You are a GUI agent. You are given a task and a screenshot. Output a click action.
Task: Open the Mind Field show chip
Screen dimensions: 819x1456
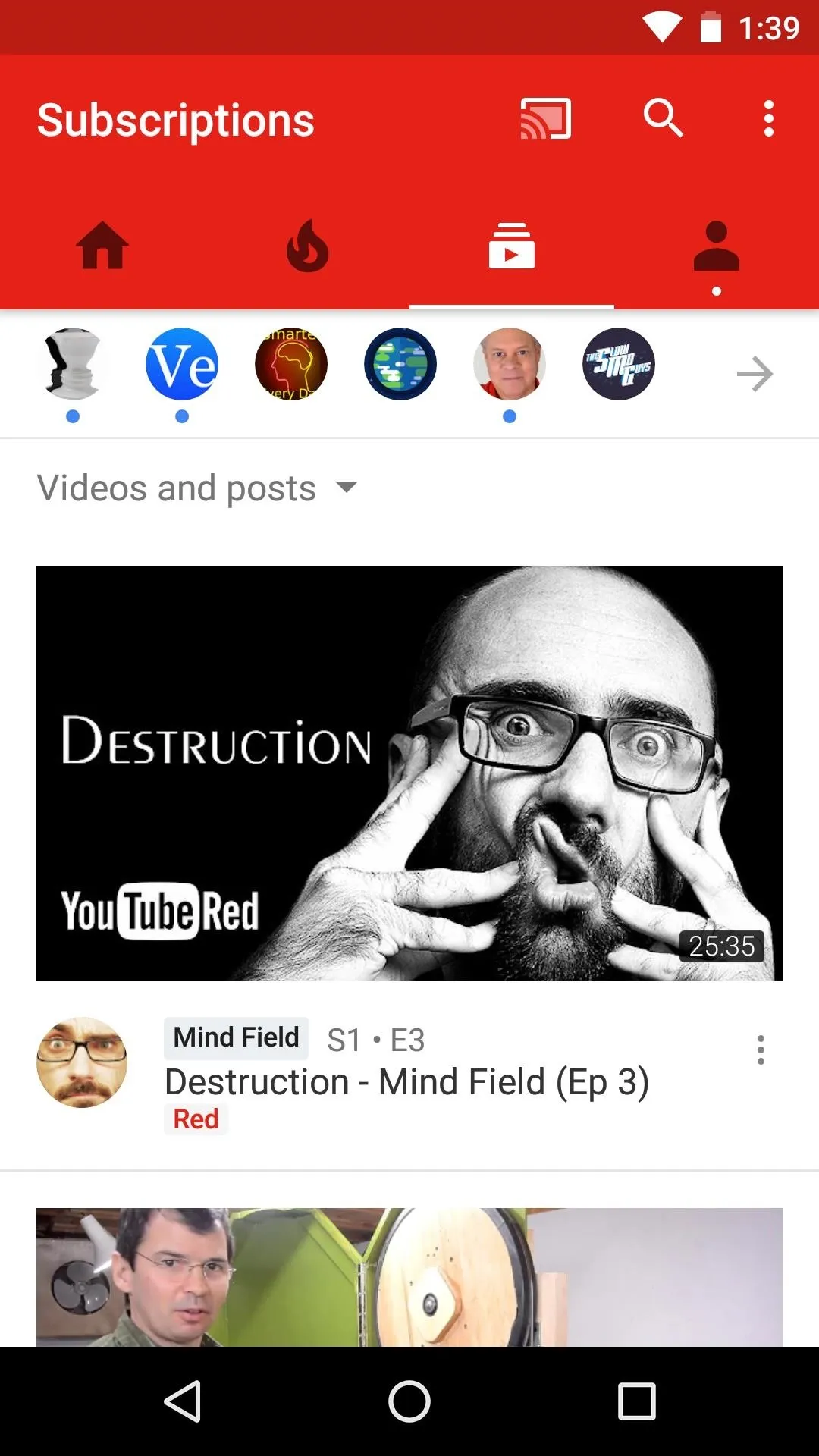click(x=237, y=1037)
